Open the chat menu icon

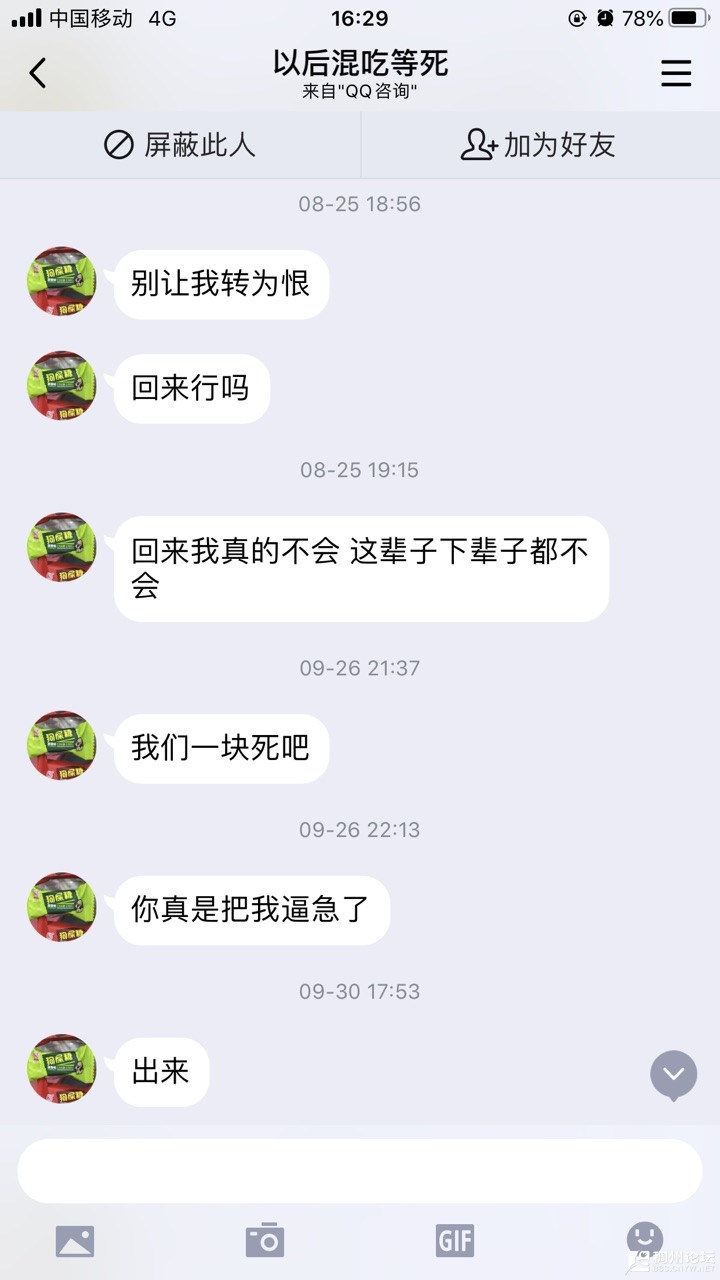[676, 73]
